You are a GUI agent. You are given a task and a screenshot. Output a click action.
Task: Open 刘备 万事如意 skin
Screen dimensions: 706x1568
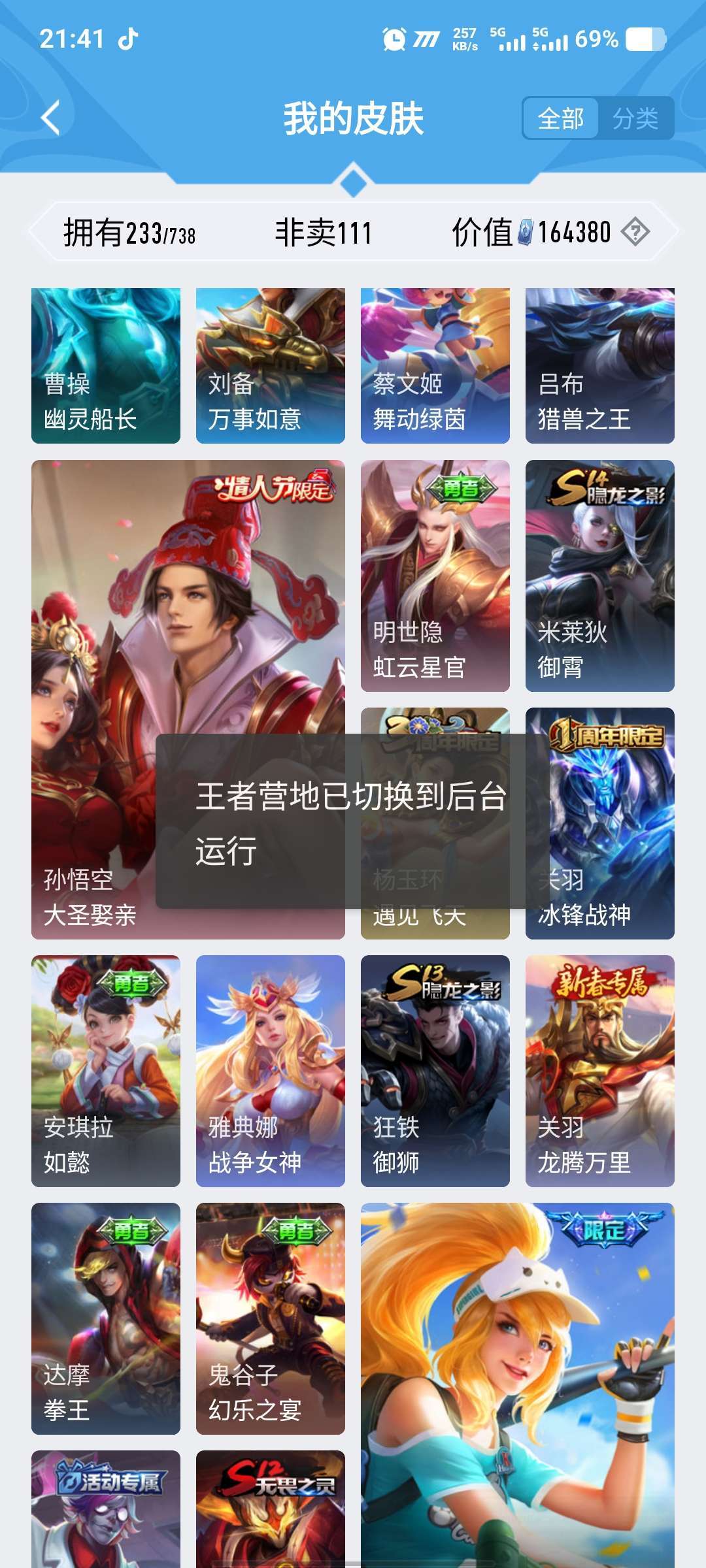(271, 366)
